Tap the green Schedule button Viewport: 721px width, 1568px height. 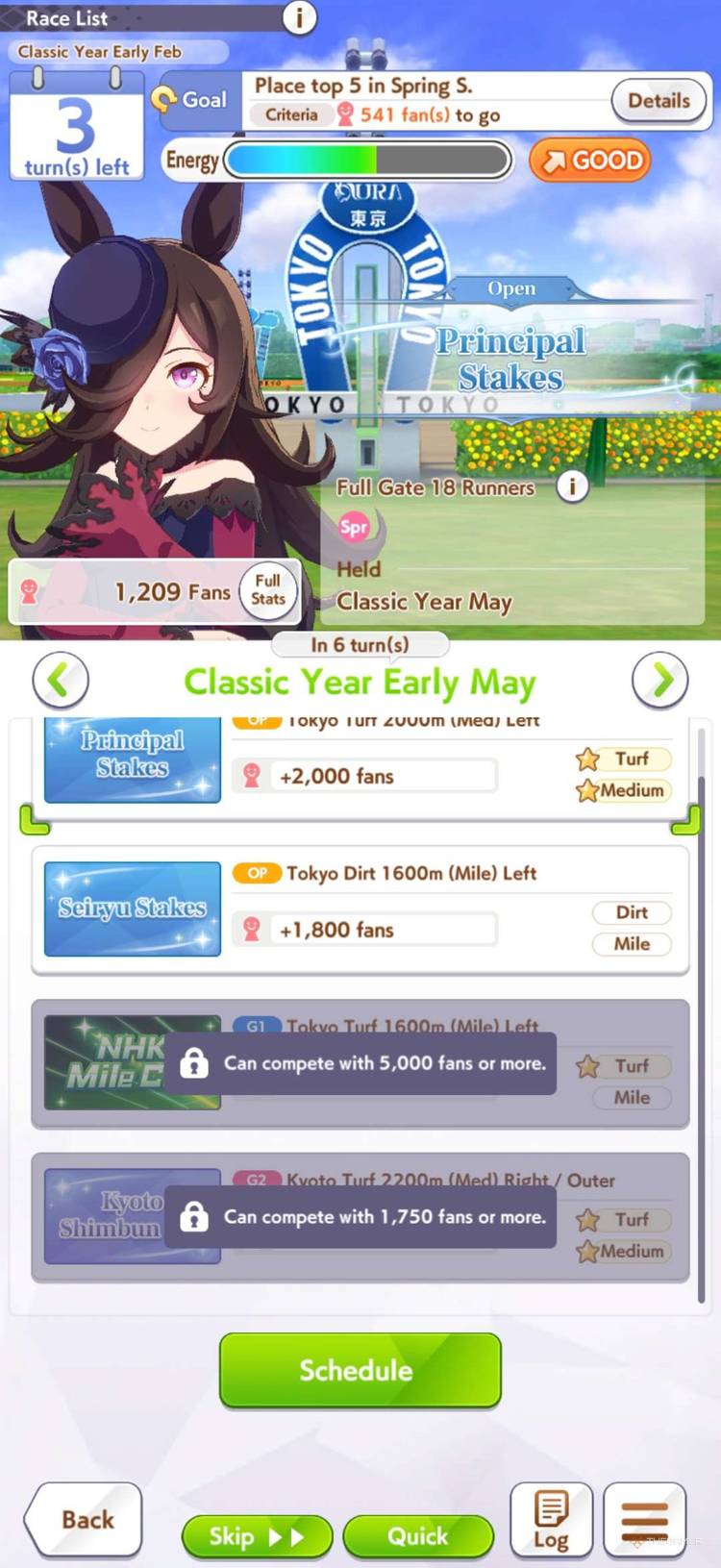pyautogui.click(x=360, y=1370)
